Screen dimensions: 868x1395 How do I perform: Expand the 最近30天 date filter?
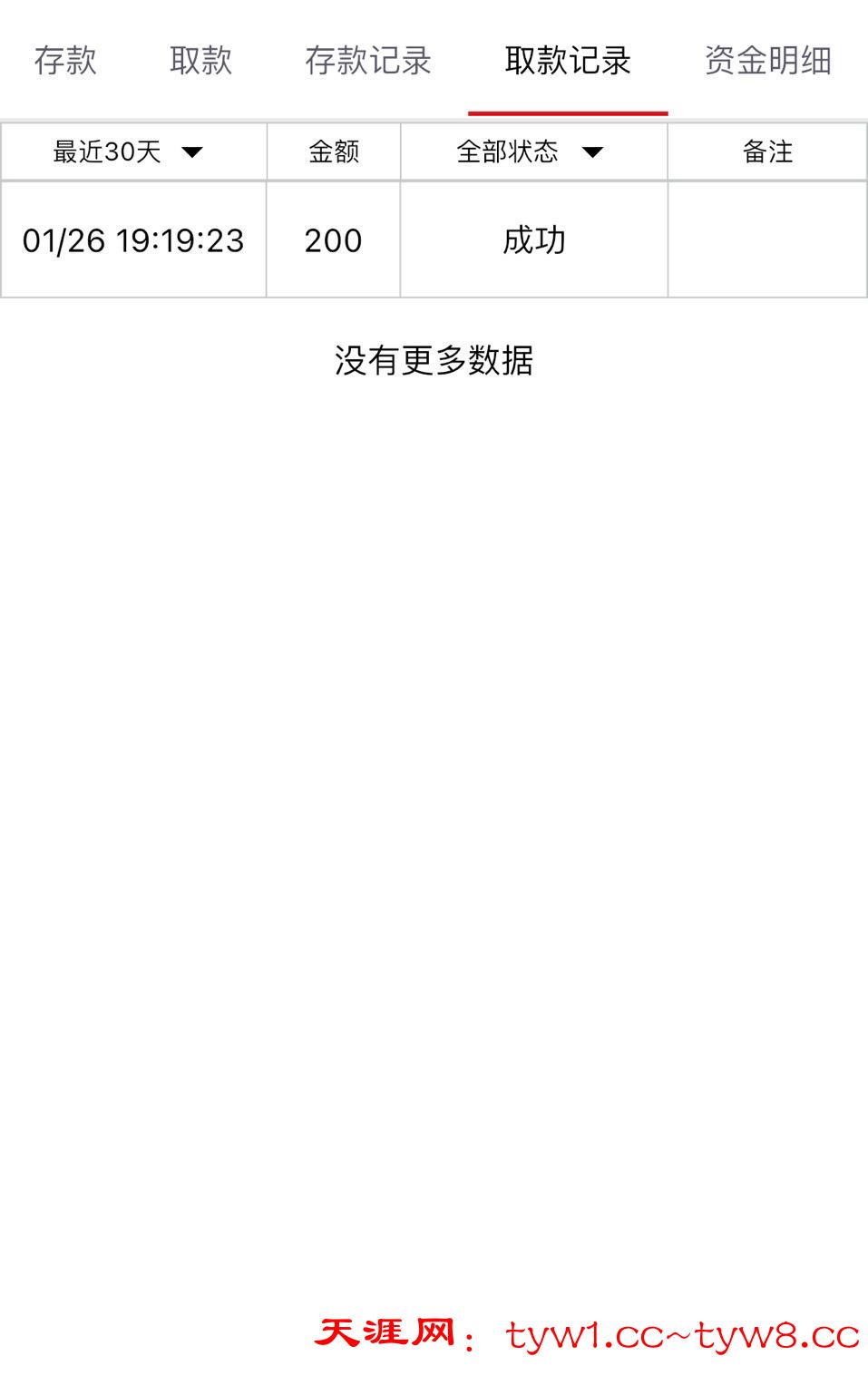tap(129, 151)
